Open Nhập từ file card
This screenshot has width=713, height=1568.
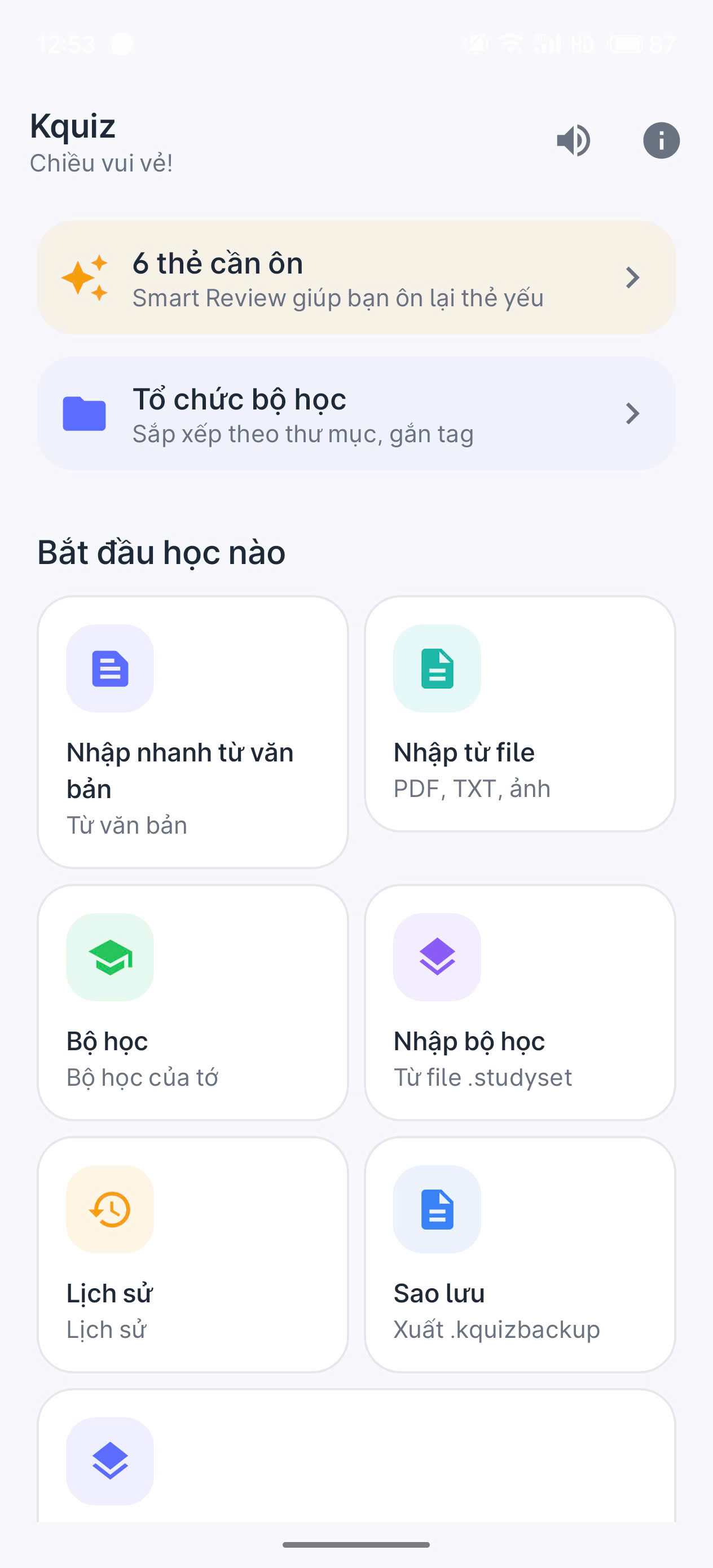pos(520,713)
